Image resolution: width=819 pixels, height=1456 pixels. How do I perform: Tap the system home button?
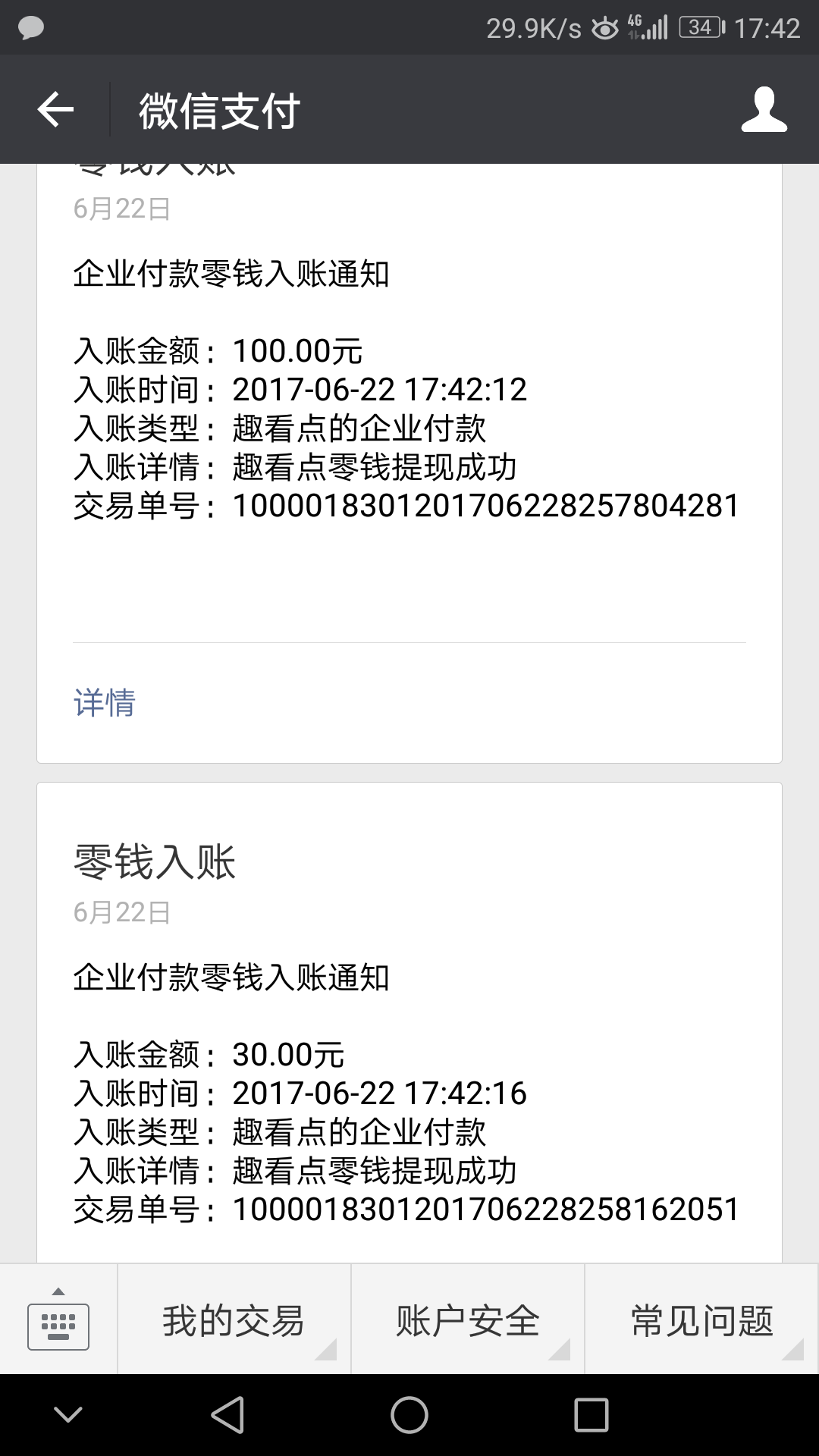point(409,1415)
